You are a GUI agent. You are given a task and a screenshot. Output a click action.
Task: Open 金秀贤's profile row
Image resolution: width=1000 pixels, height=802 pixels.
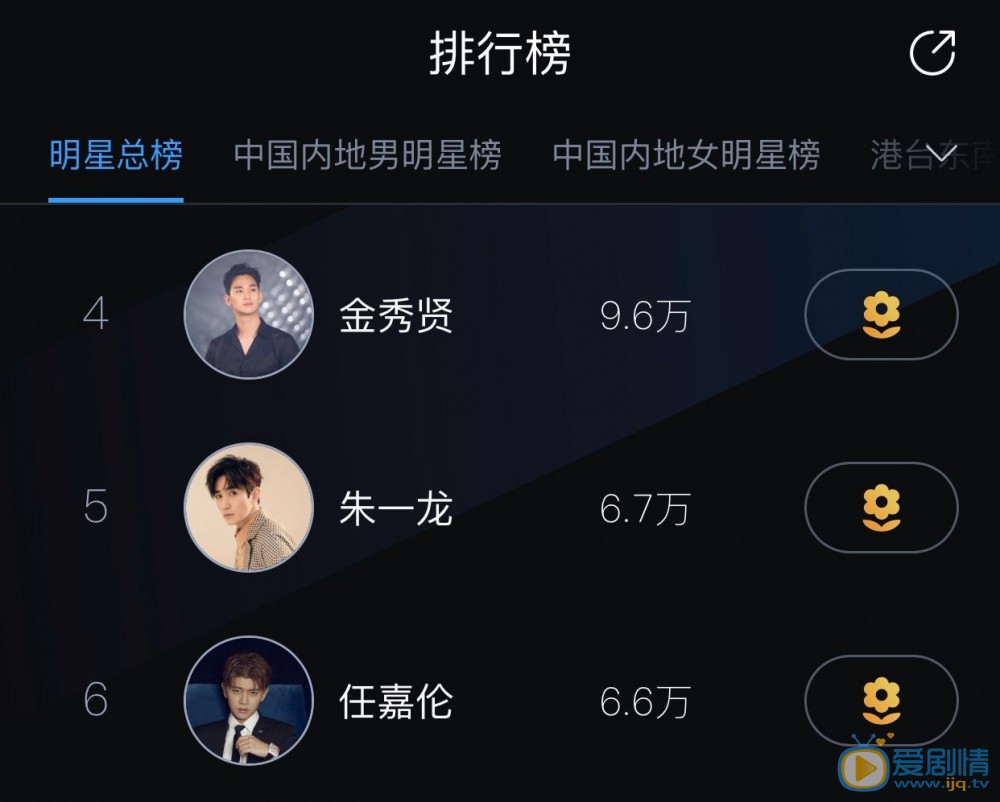396,316
